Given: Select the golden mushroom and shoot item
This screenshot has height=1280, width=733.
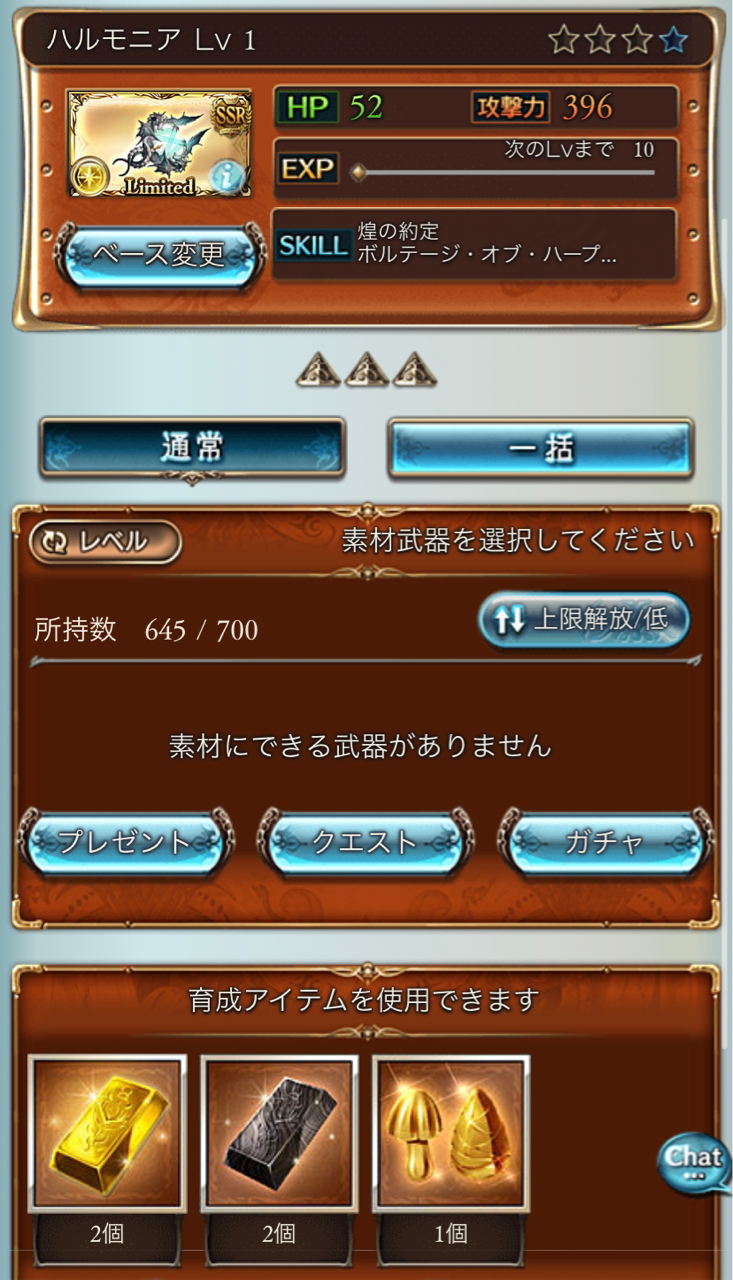Looking at the screenshot, I should [451, 1134].
